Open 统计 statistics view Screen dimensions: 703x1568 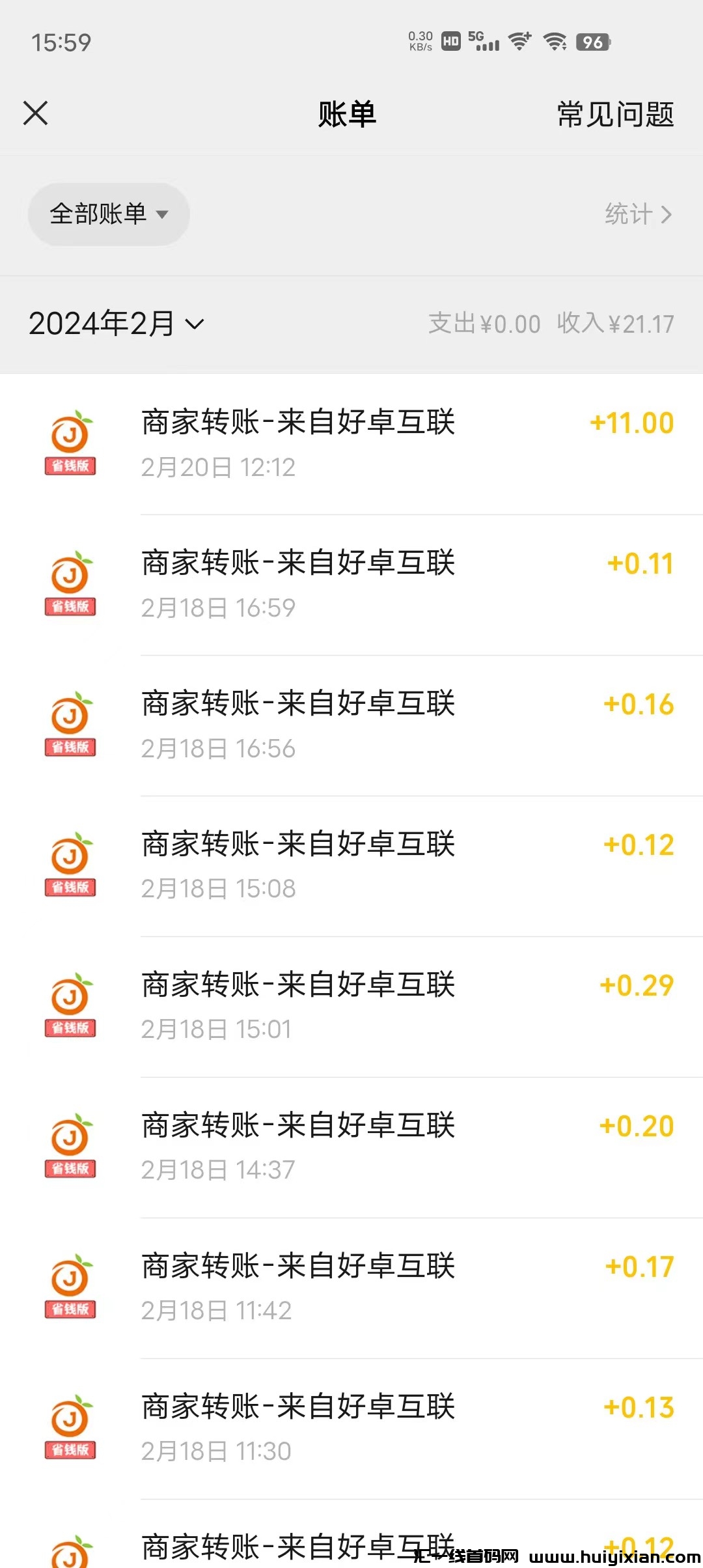point(637,214)
